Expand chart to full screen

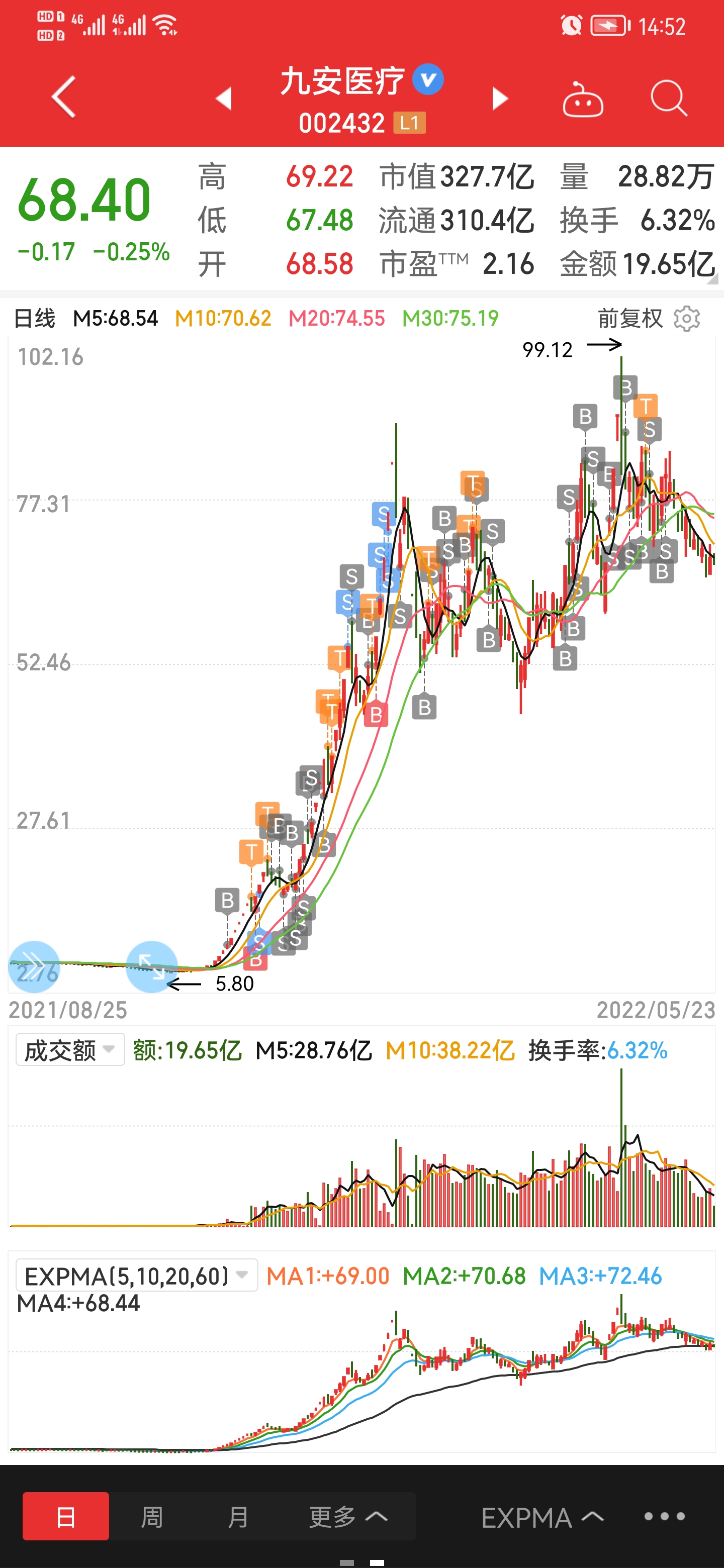[x=152, y=966]
